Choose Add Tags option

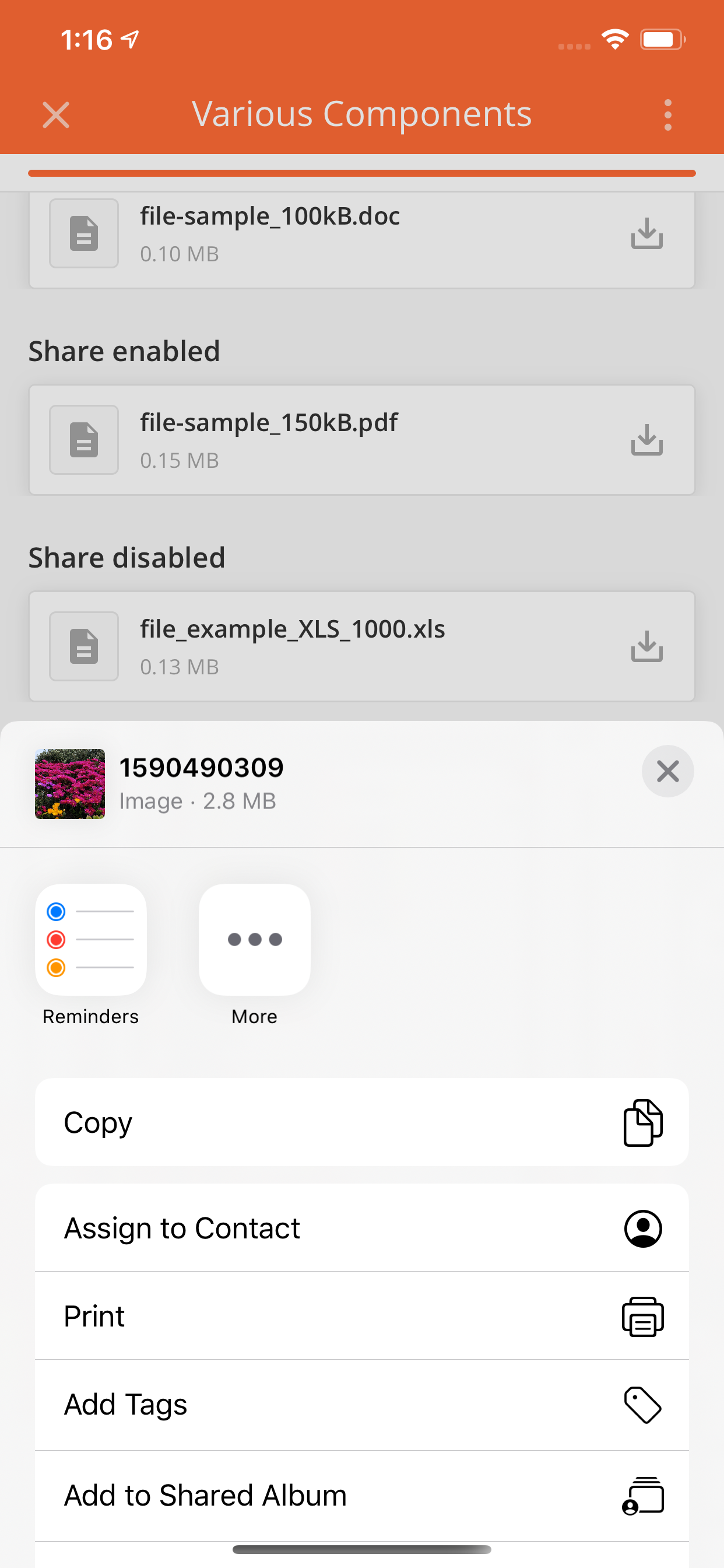click(362, 1405)
